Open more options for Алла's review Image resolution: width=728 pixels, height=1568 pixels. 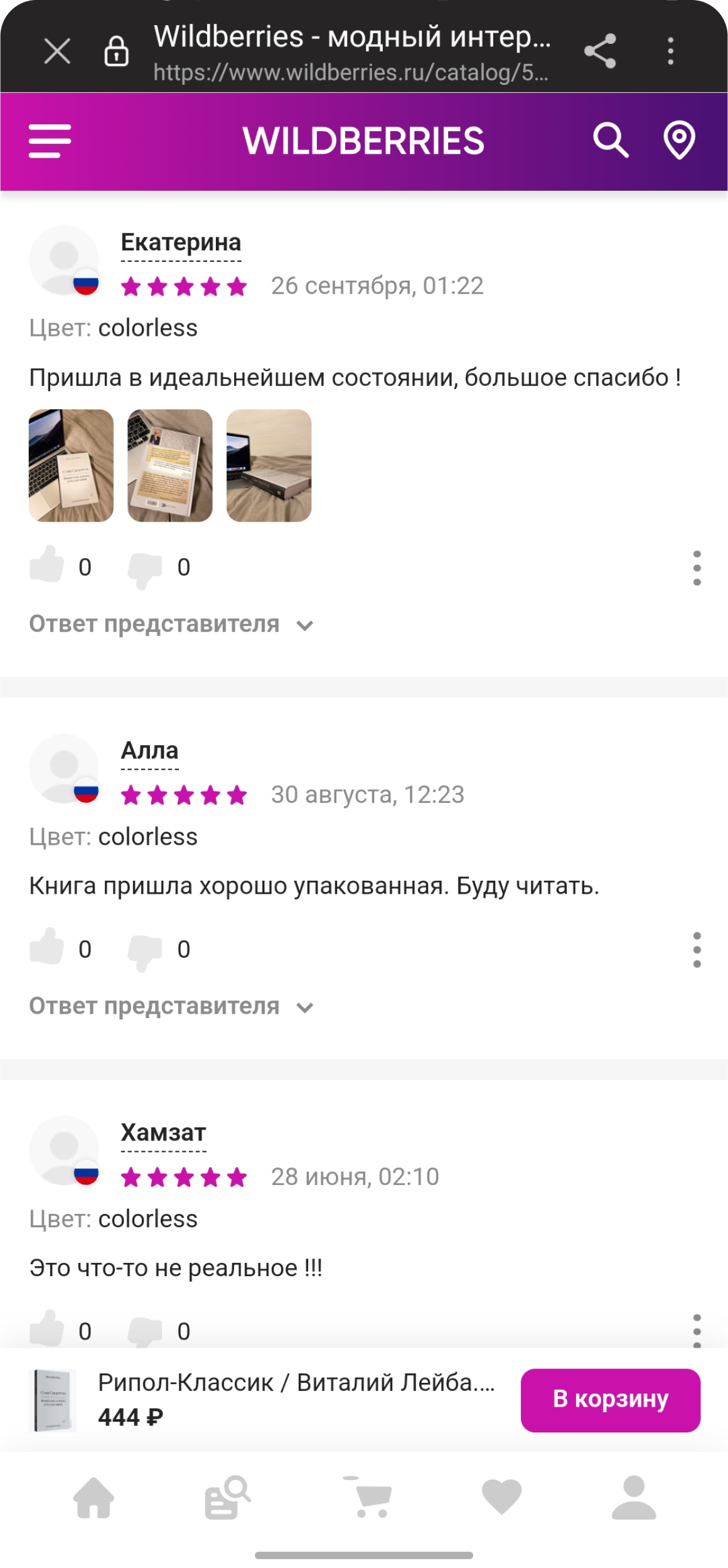click(697, 950)
